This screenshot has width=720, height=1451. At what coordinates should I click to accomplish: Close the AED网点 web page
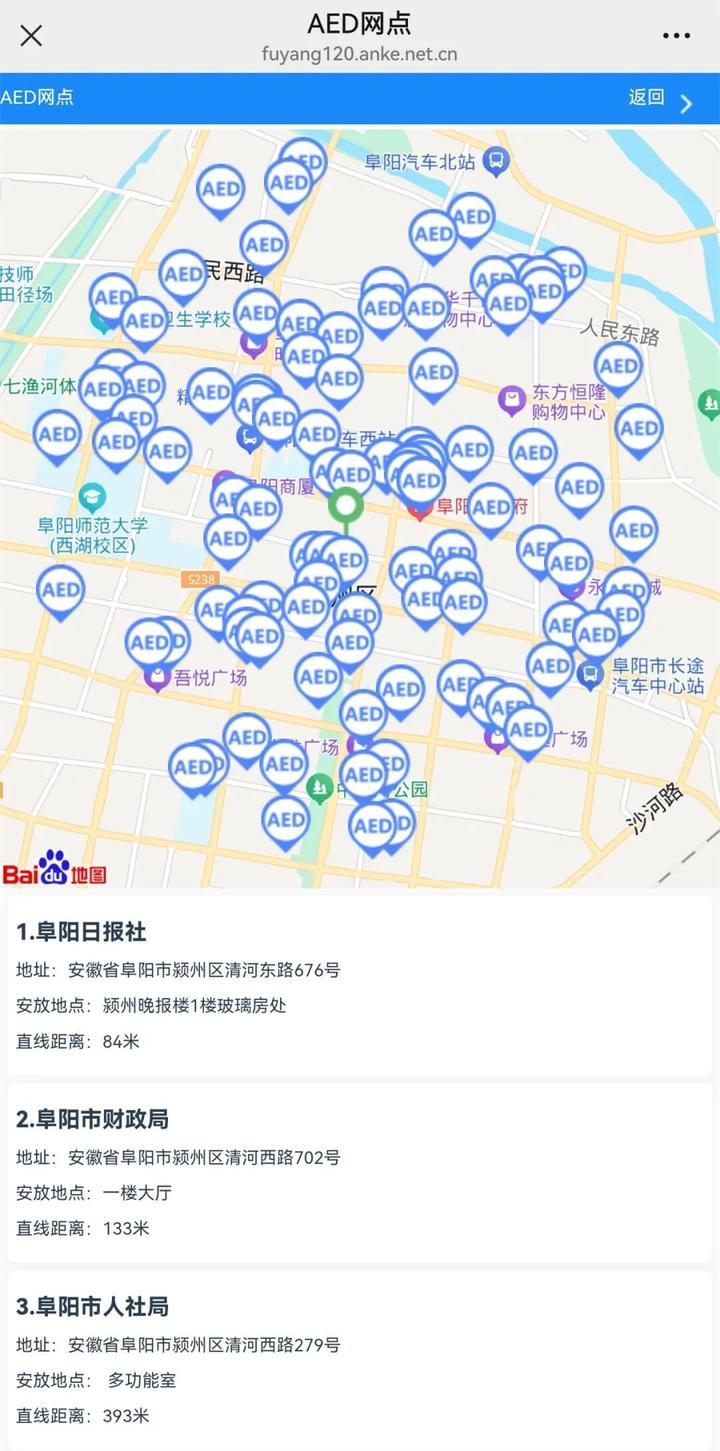pyautogui.click(x=31, y=36)
